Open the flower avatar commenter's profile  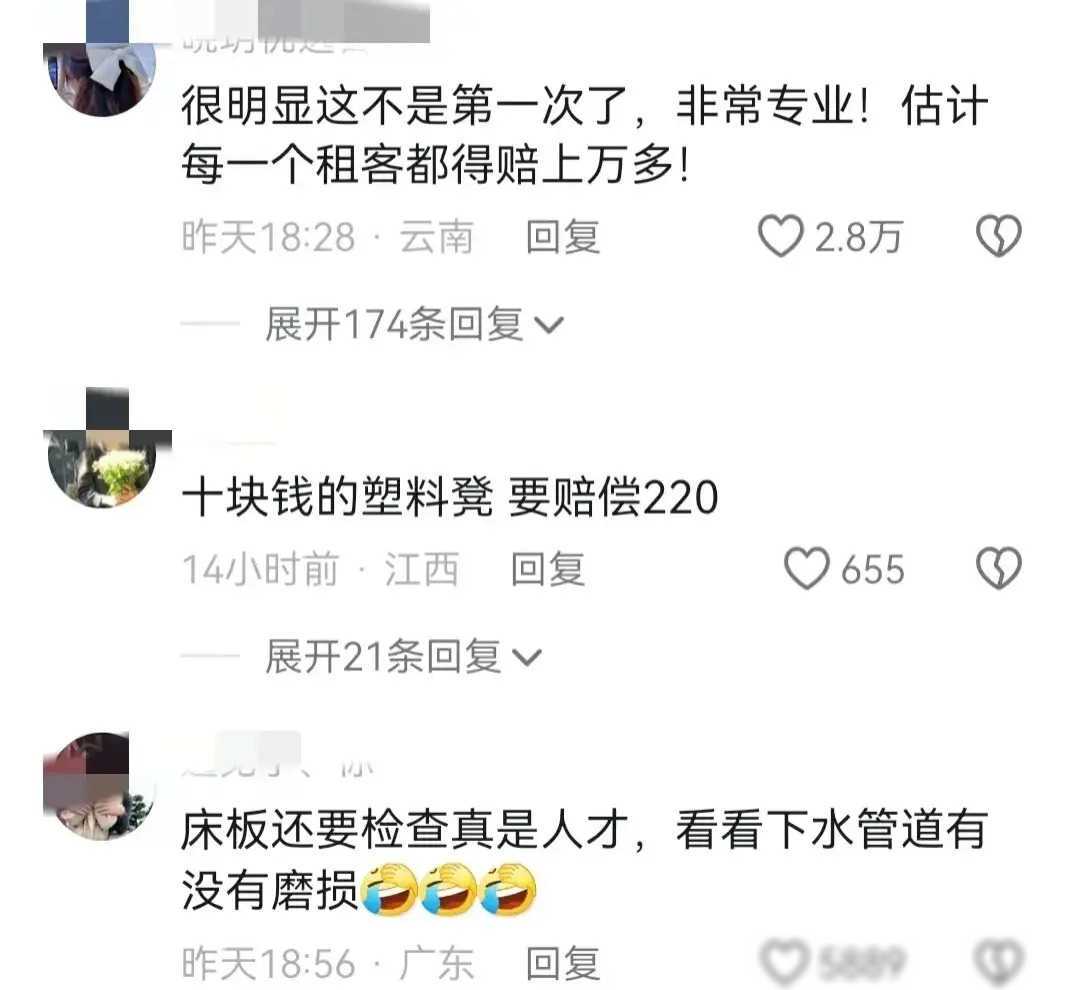pos(99,465)
